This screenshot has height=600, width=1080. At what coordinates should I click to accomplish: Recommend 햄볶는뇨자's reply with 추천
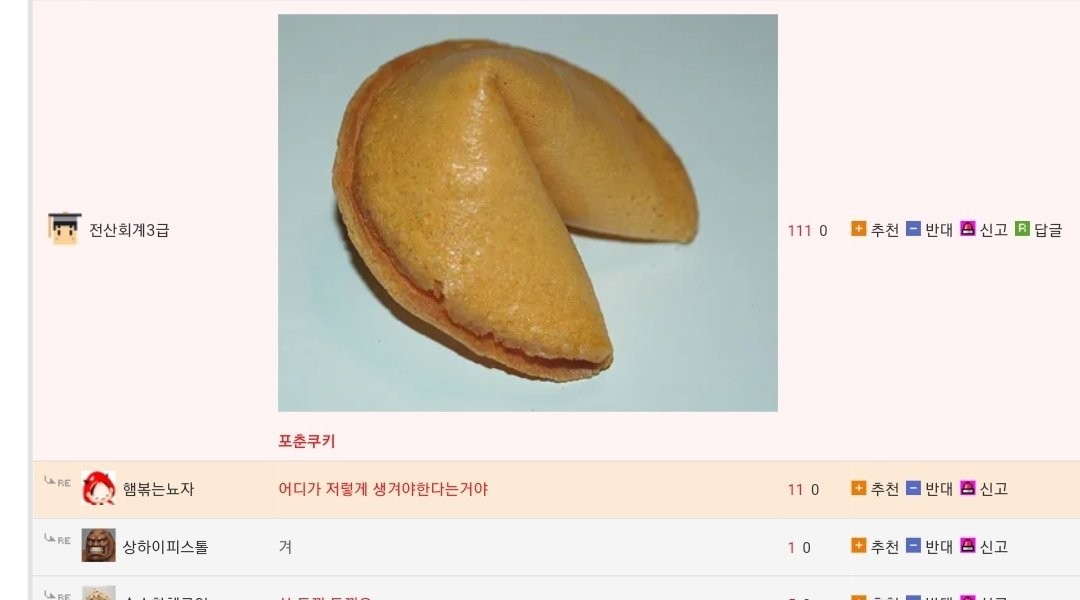tap(875, 489)
